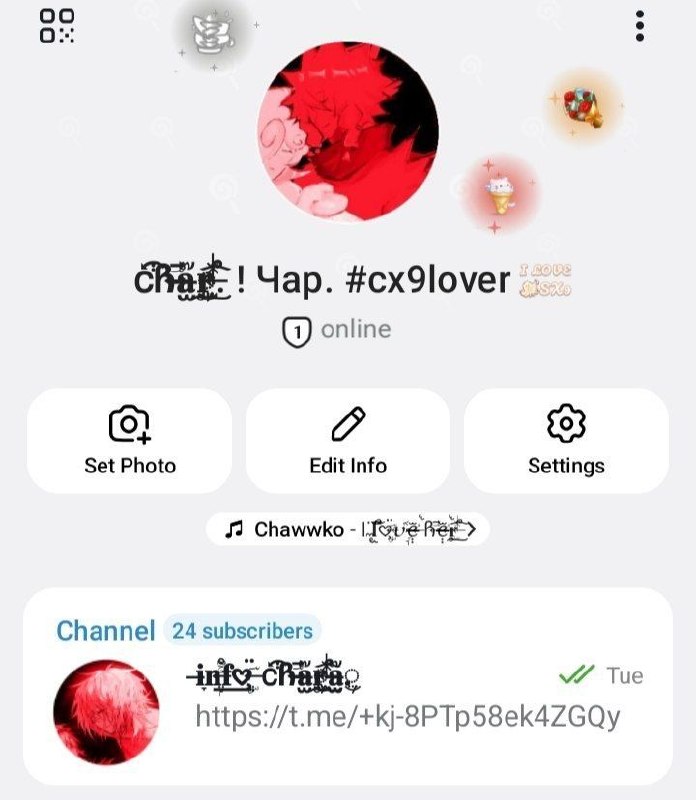Tap the level 1 rating badge
This screenshot has height=800, width=696.
(x=296, y=332)
